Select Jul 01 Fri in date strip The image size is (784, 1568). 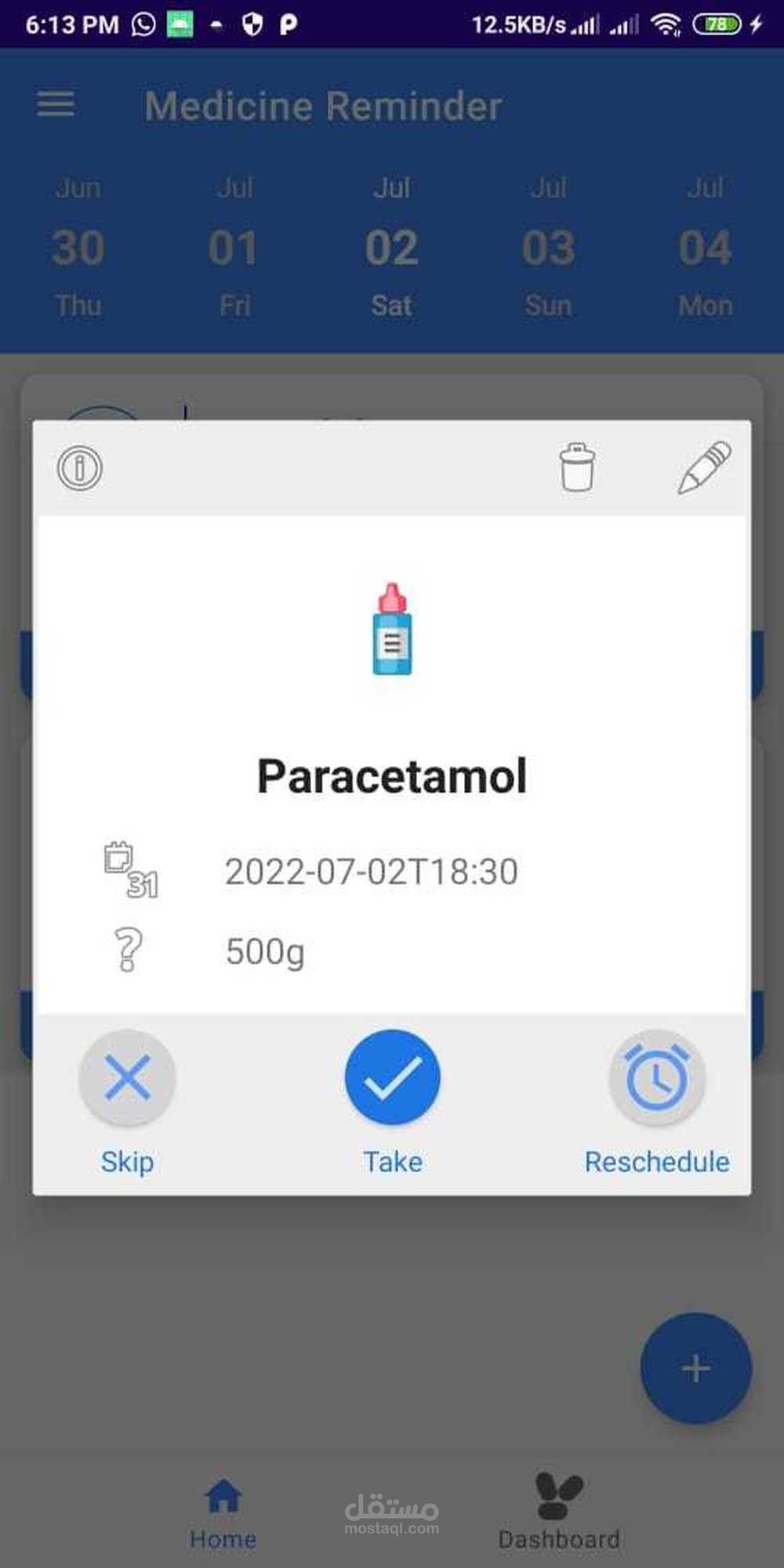coord(234,248)
